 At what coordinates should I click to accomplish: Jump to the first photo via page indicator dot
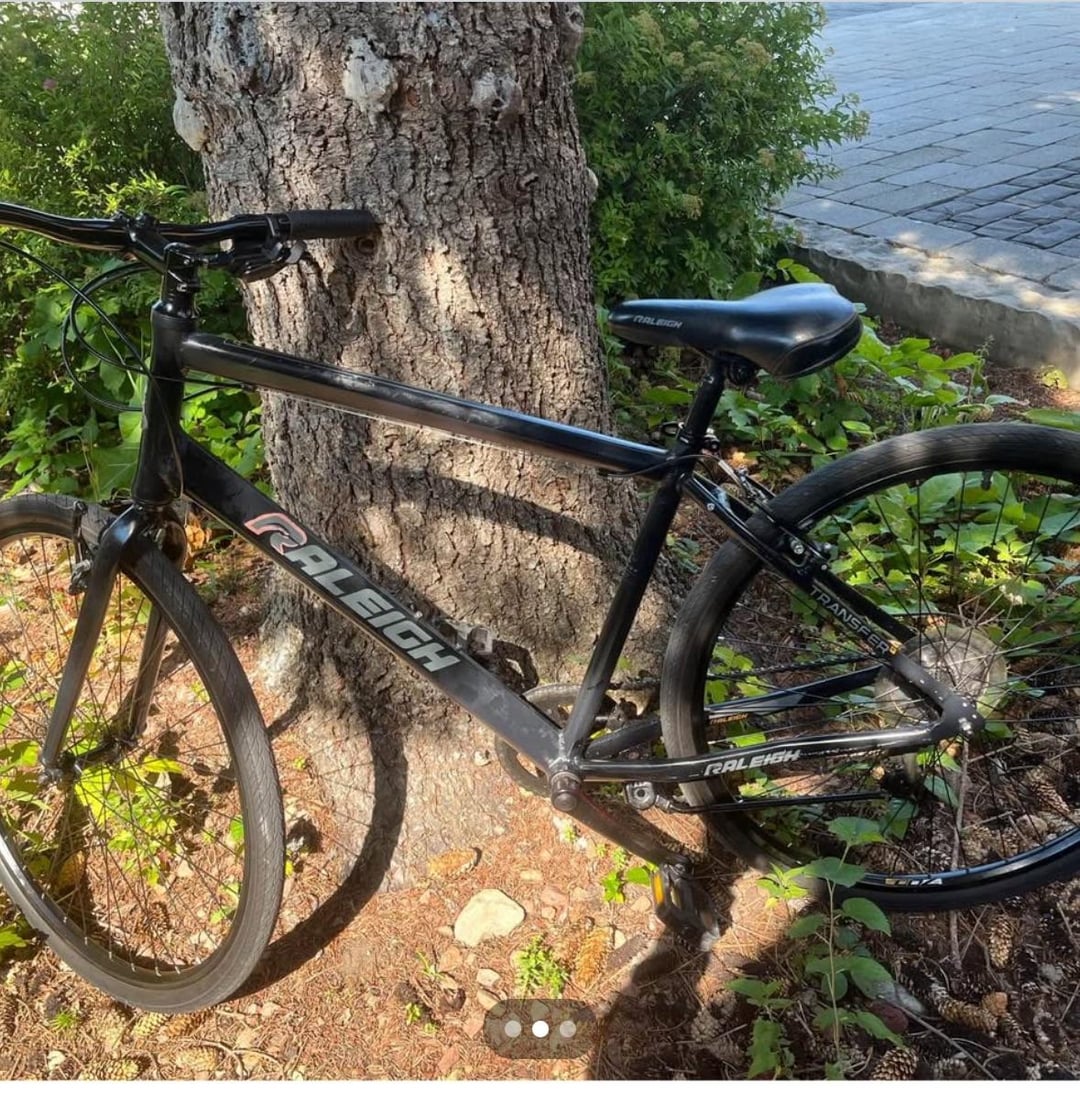point(512,1028)
